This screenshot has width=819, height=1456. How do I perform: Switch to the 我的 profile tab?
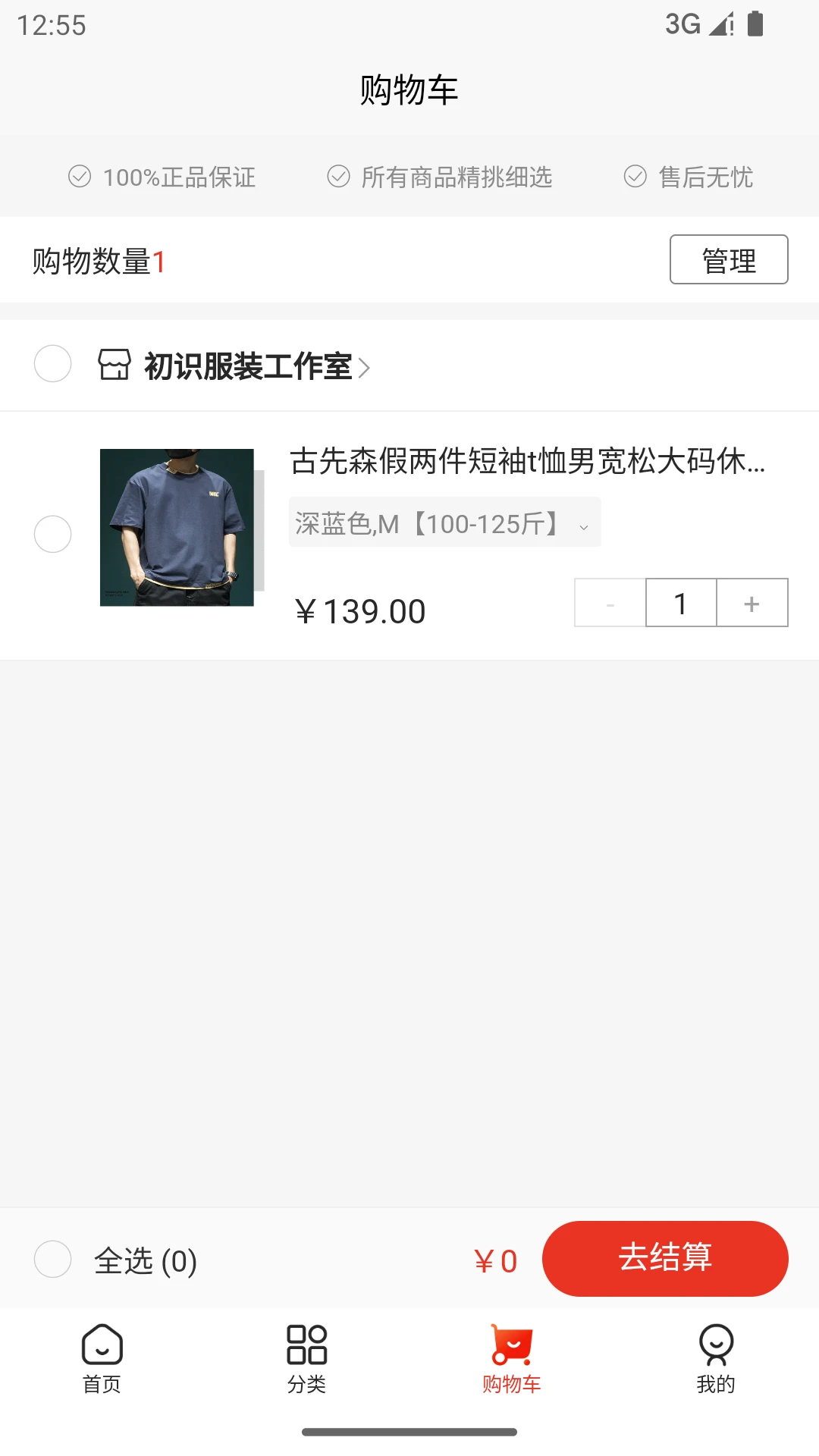tap(716, 1358)
